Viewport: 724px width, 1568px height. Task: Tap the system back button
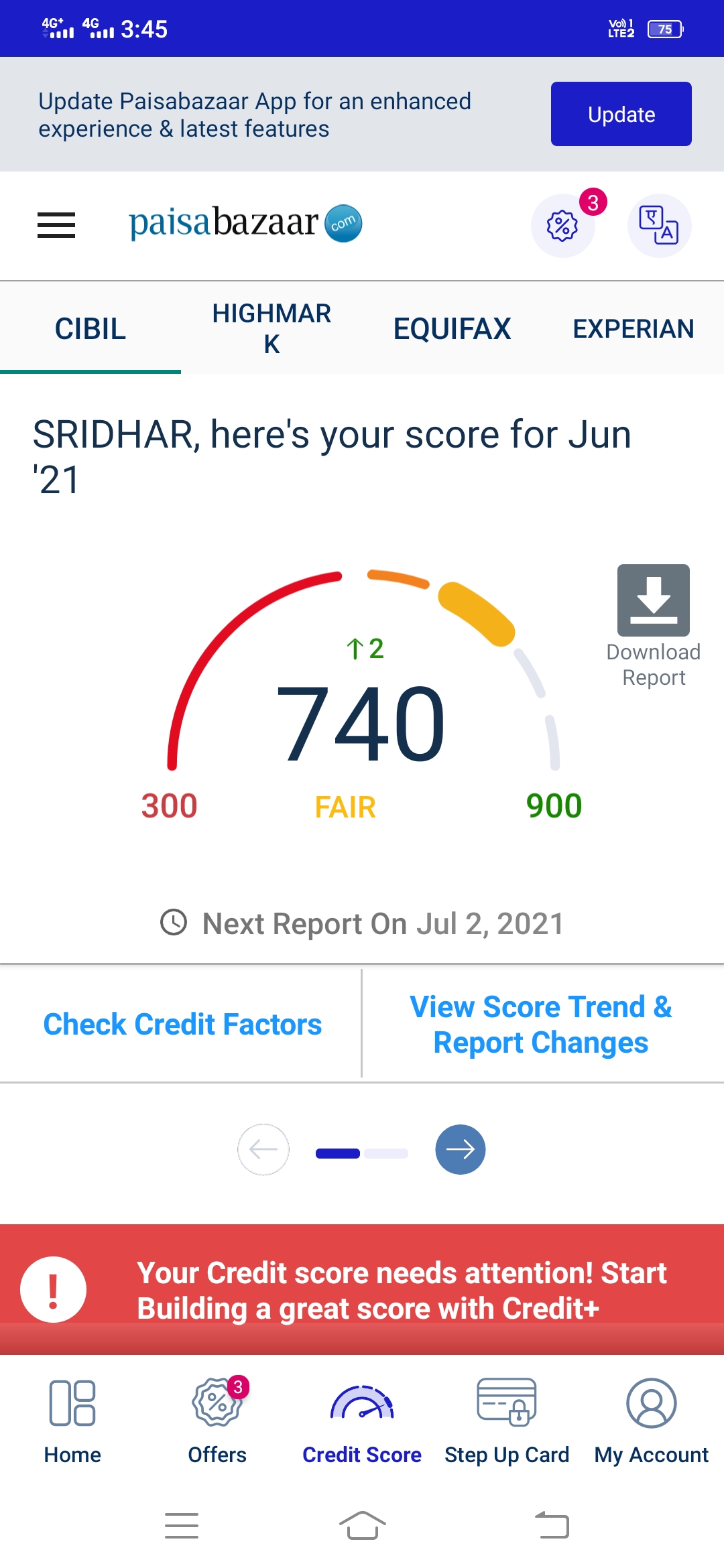pos(552,1525)
